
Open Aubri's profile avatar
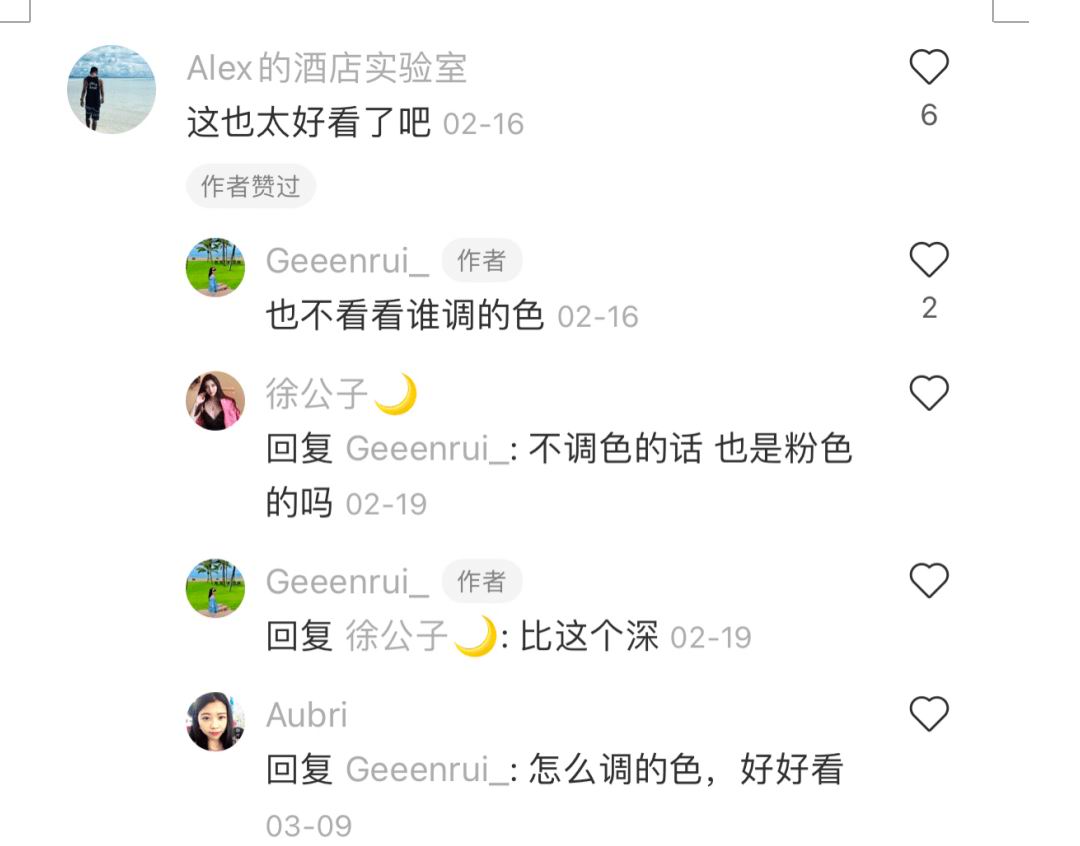point(215,721)
